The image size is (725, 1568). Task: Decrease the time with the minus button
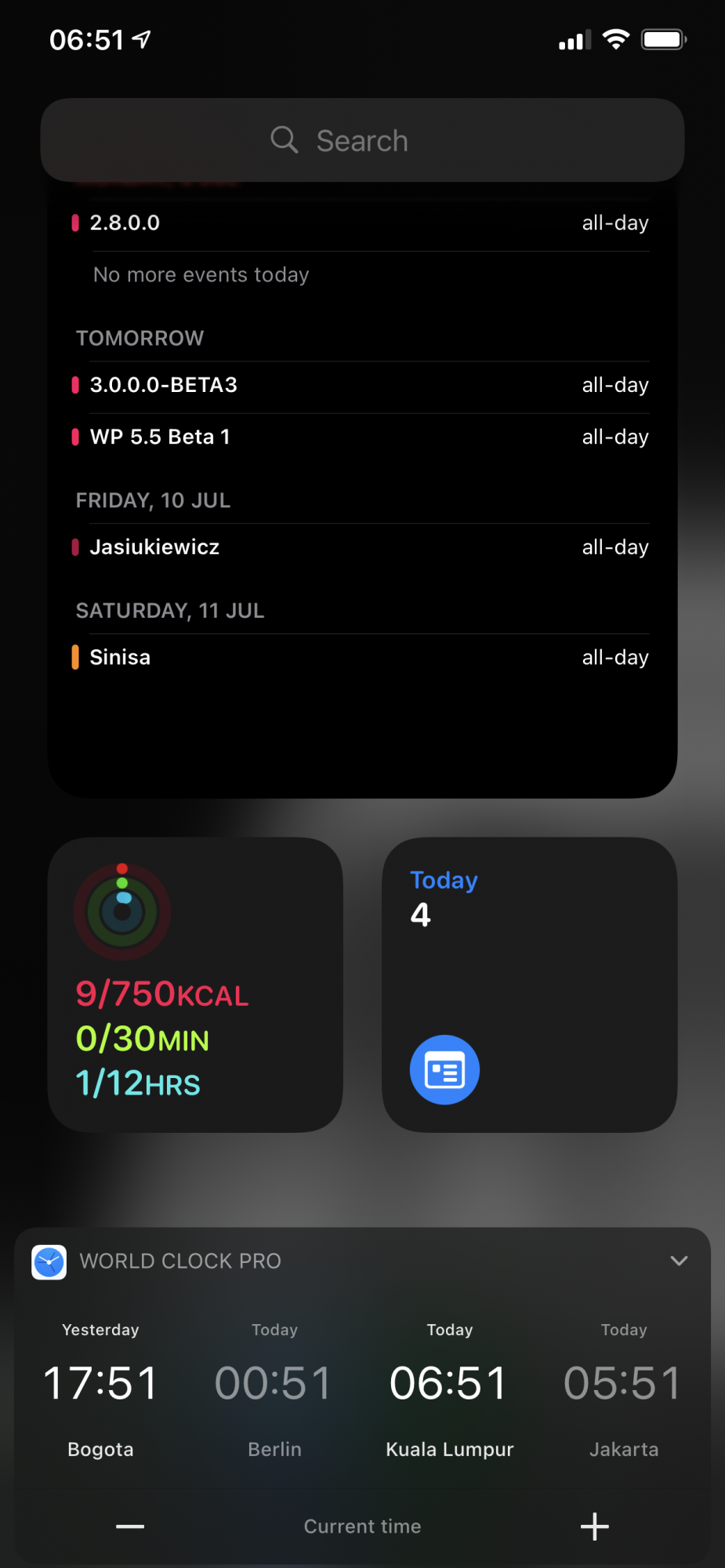pyautogui.click(x=130, y=1526)
